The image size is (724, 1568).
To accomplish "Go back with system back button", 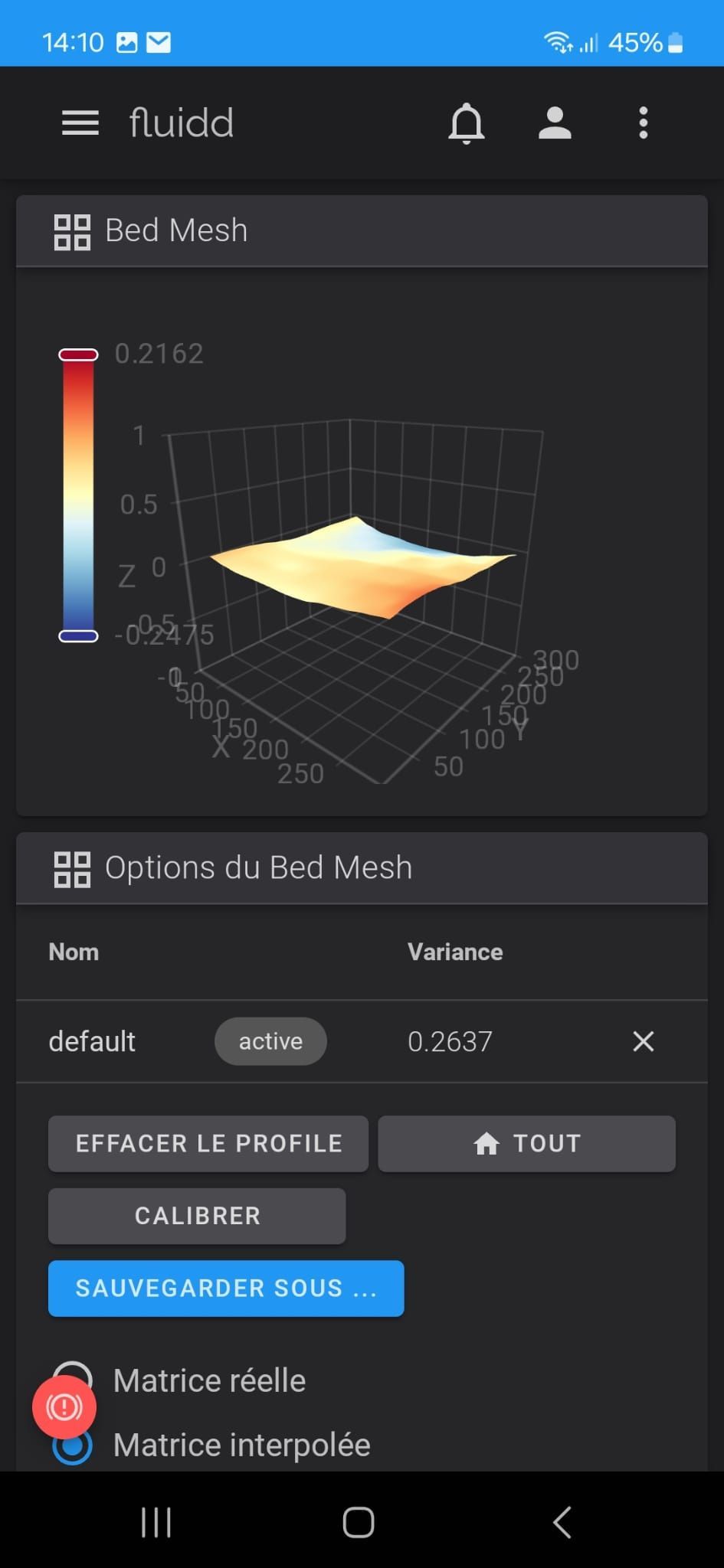I will [x=562, y=1522].
